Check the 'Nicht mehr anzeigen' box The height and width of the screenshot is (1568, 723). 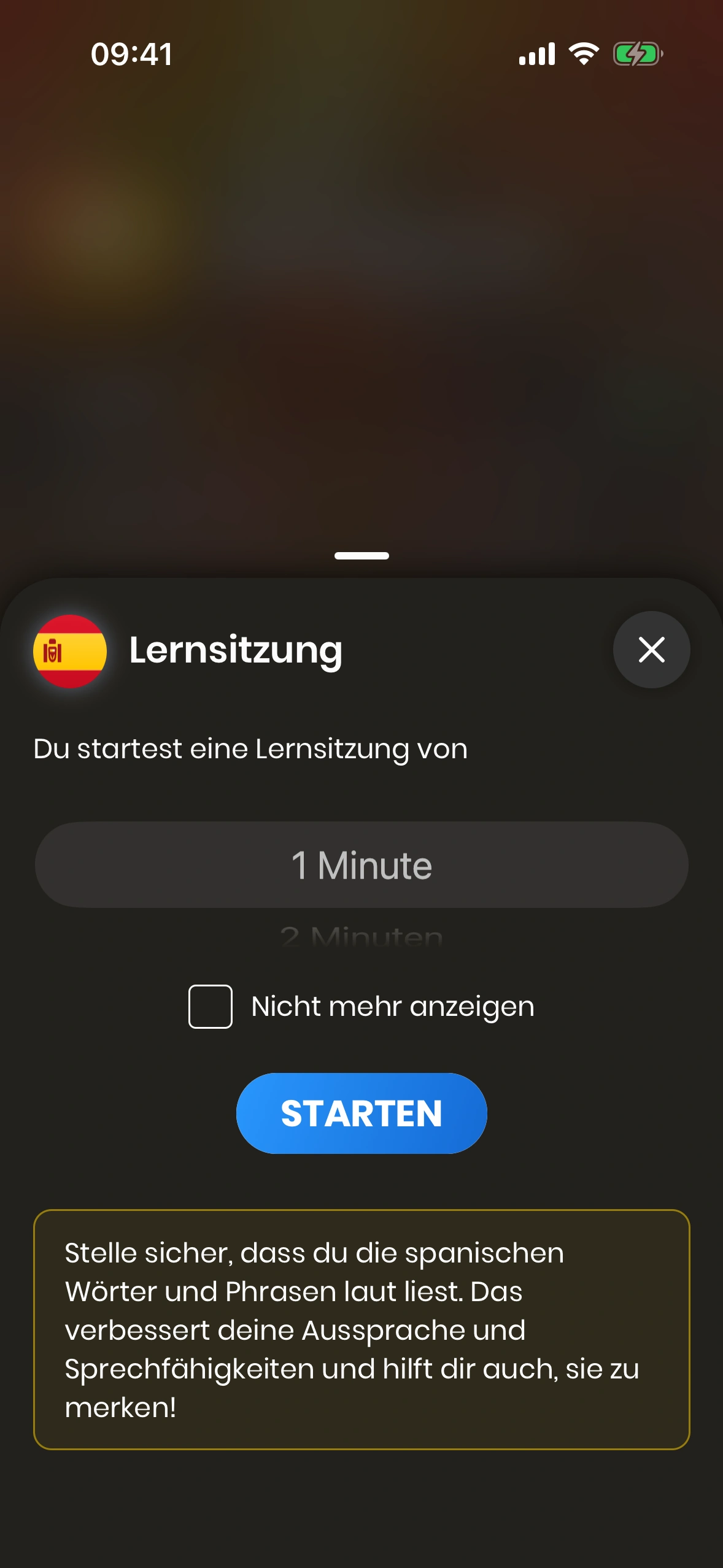pos(210,1007)
